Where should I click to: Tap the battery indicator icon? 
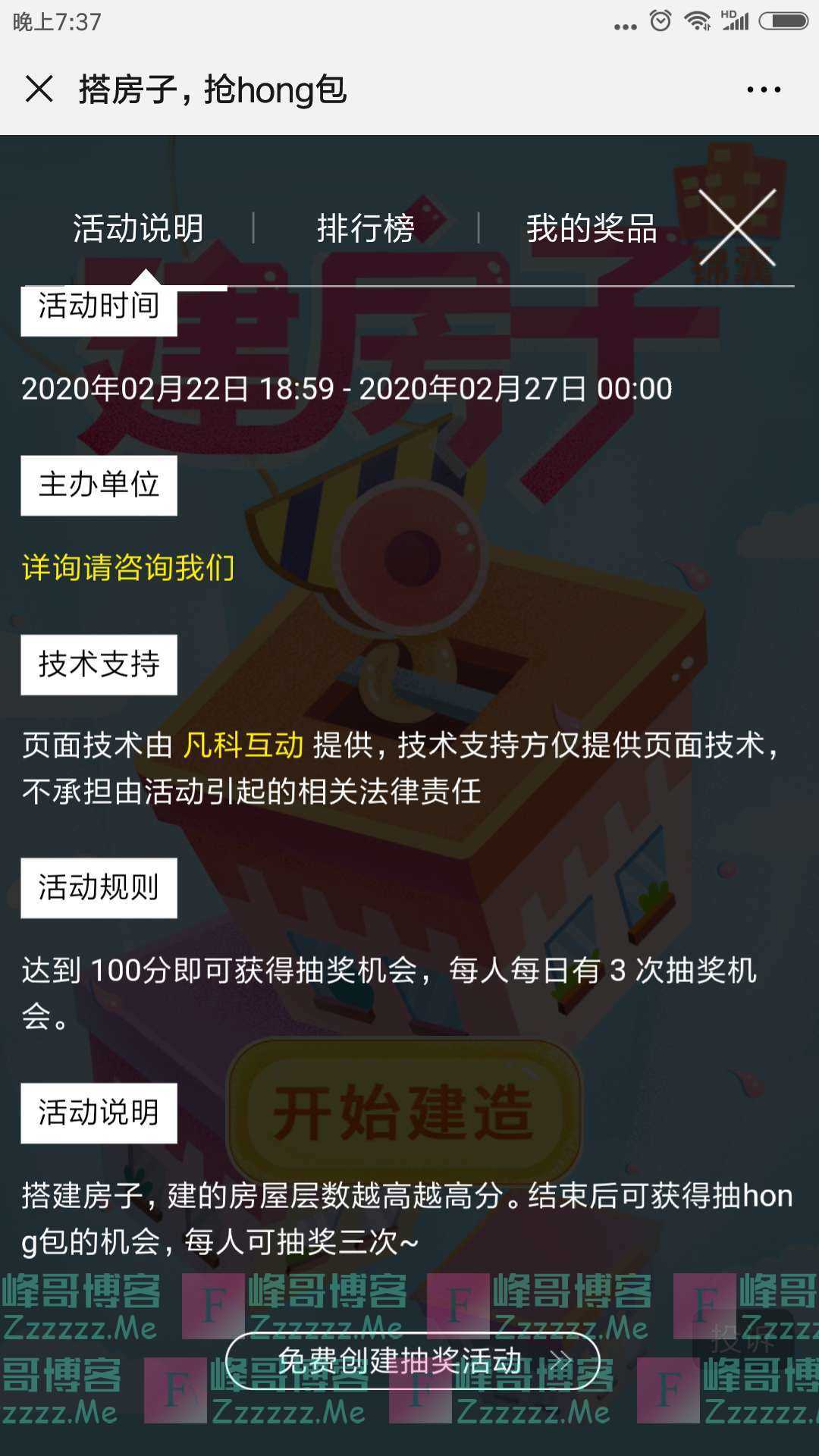point(783,19)
